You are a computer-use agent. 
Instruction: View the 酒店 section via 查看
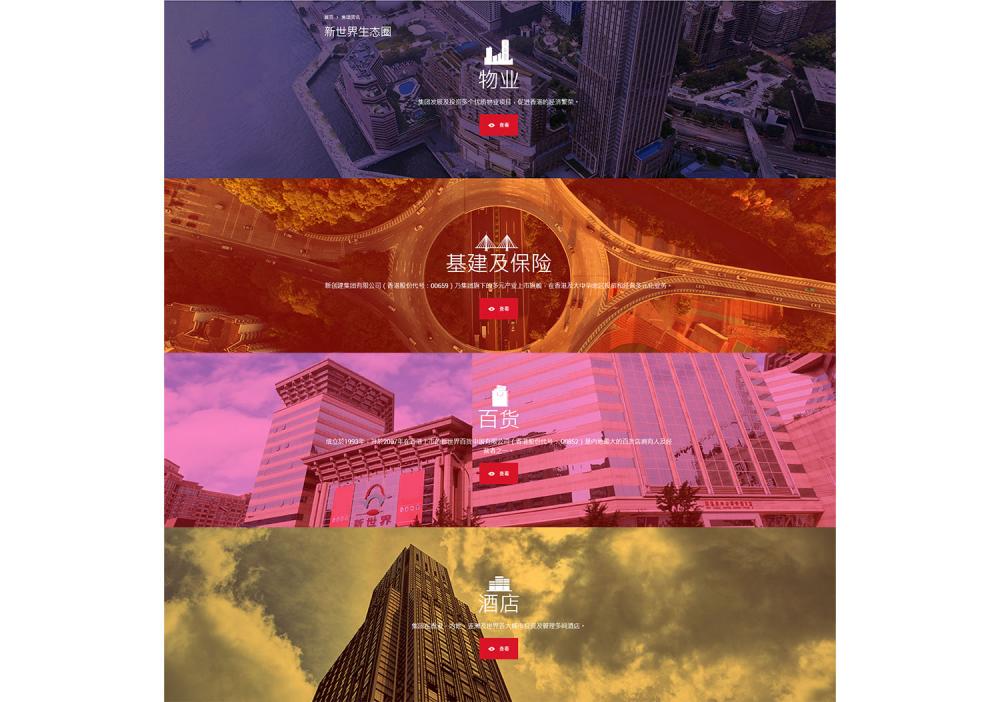498,649
